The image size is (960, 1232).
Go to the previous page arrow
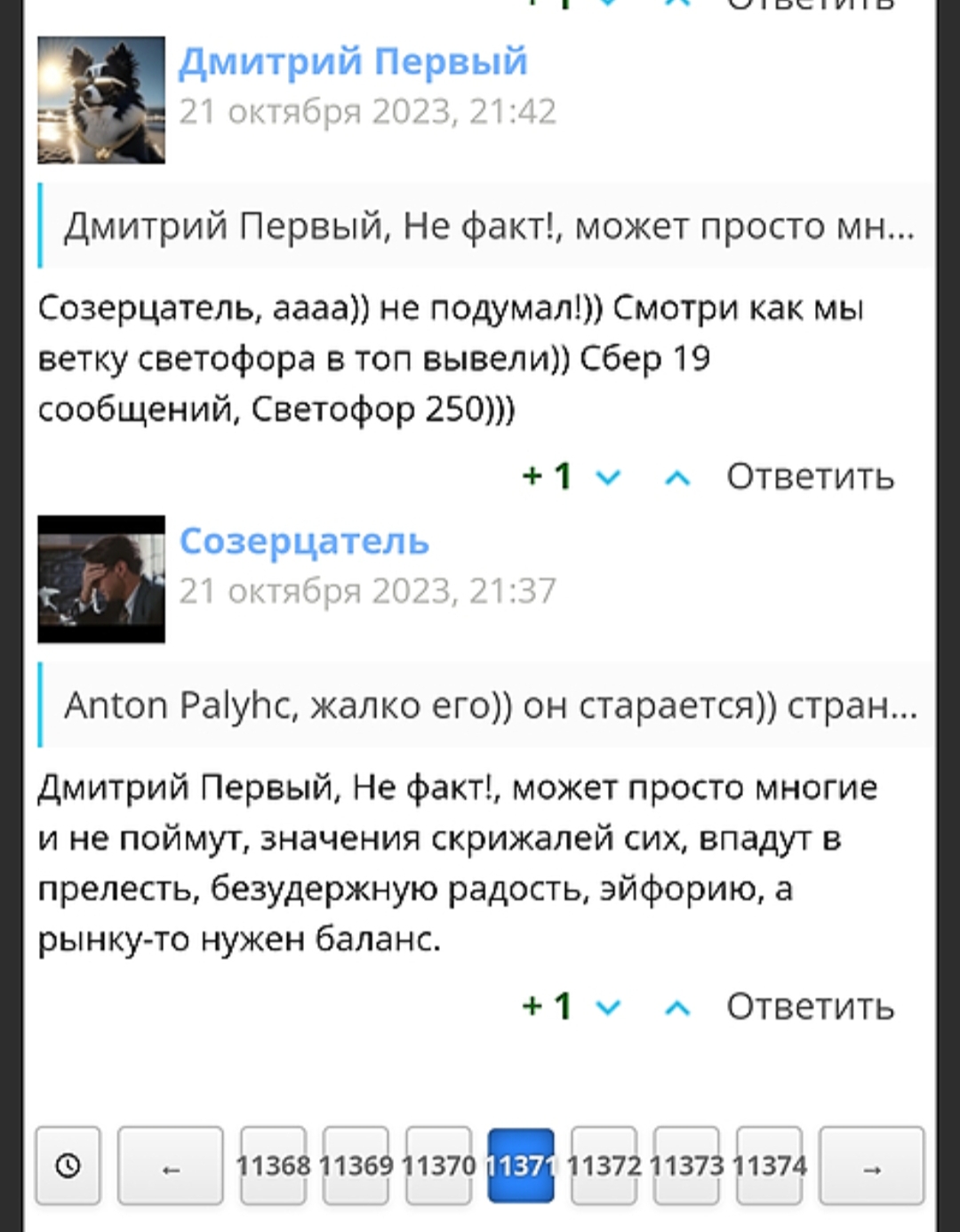point(171,1165)
